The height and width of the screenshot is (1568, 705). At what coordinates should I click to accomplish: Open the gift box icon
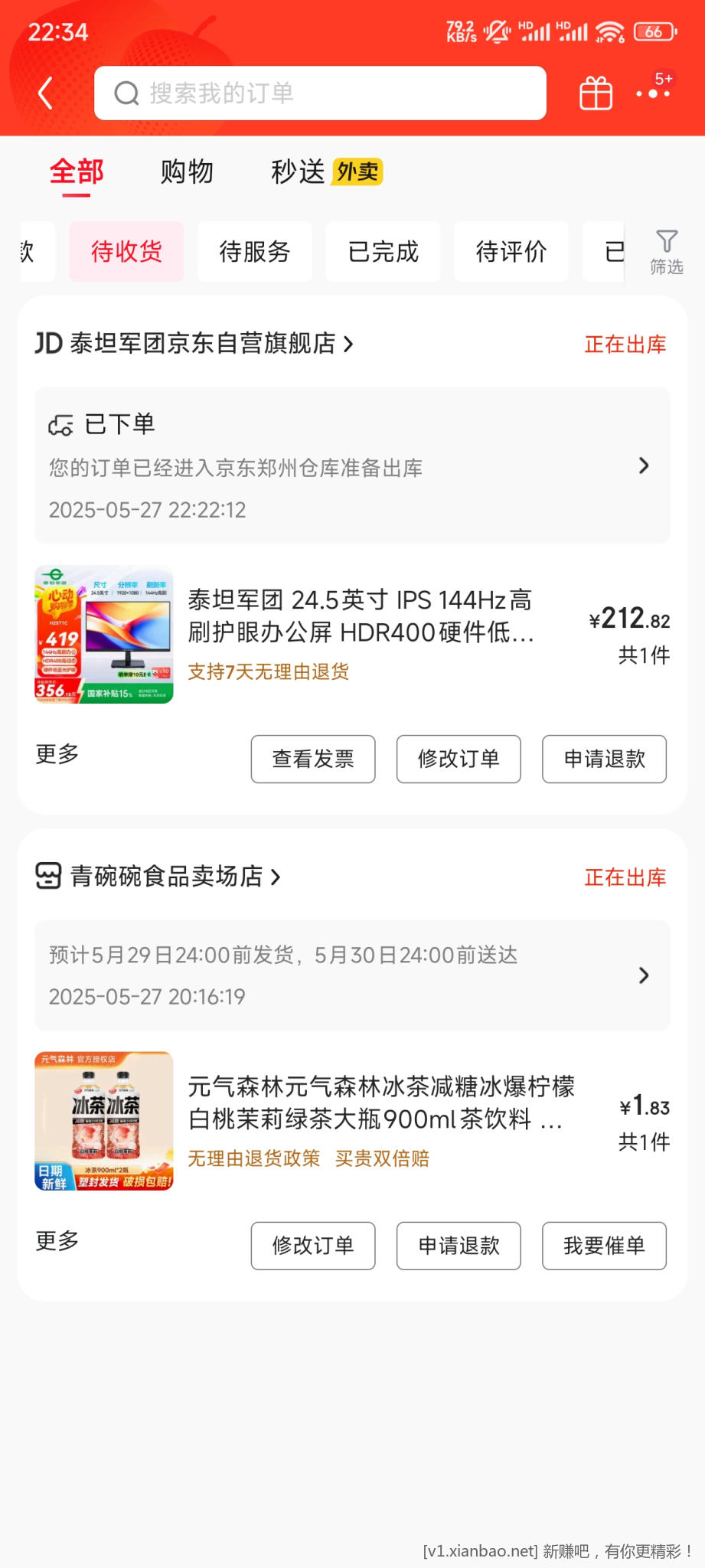596,93
